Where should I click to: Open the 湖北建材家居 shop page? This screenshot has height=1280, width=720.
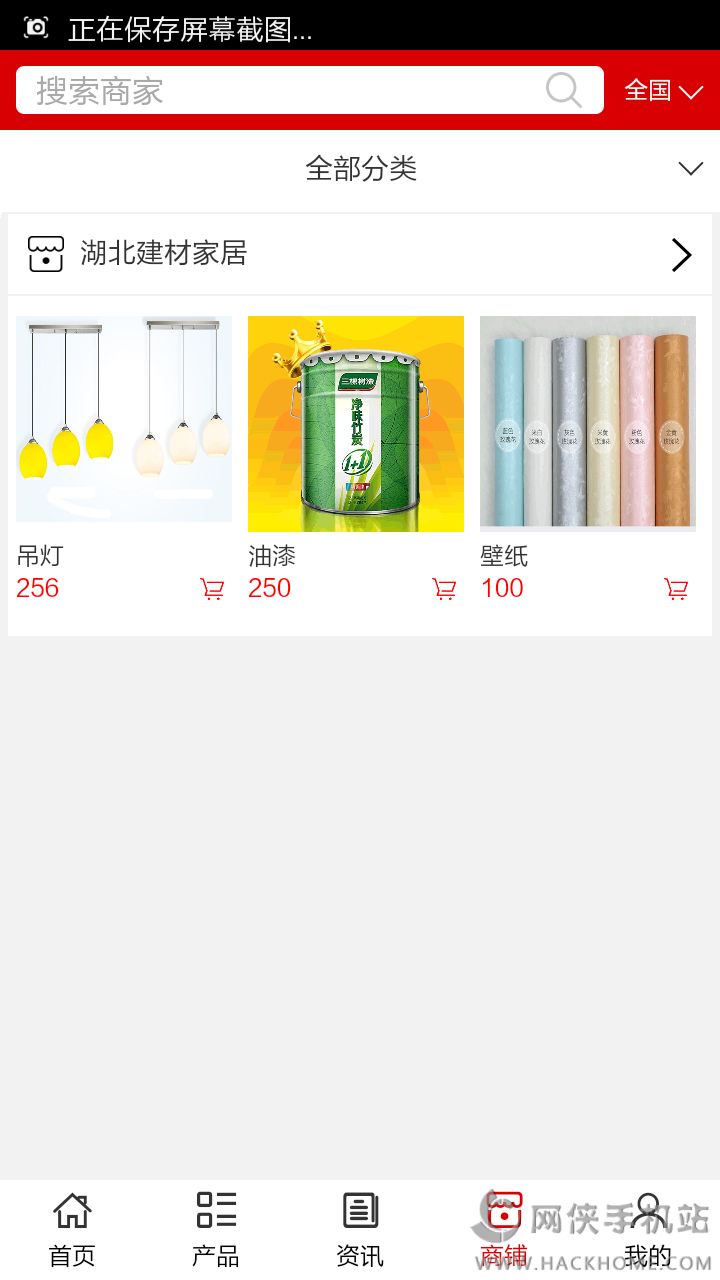click(360, 254)
